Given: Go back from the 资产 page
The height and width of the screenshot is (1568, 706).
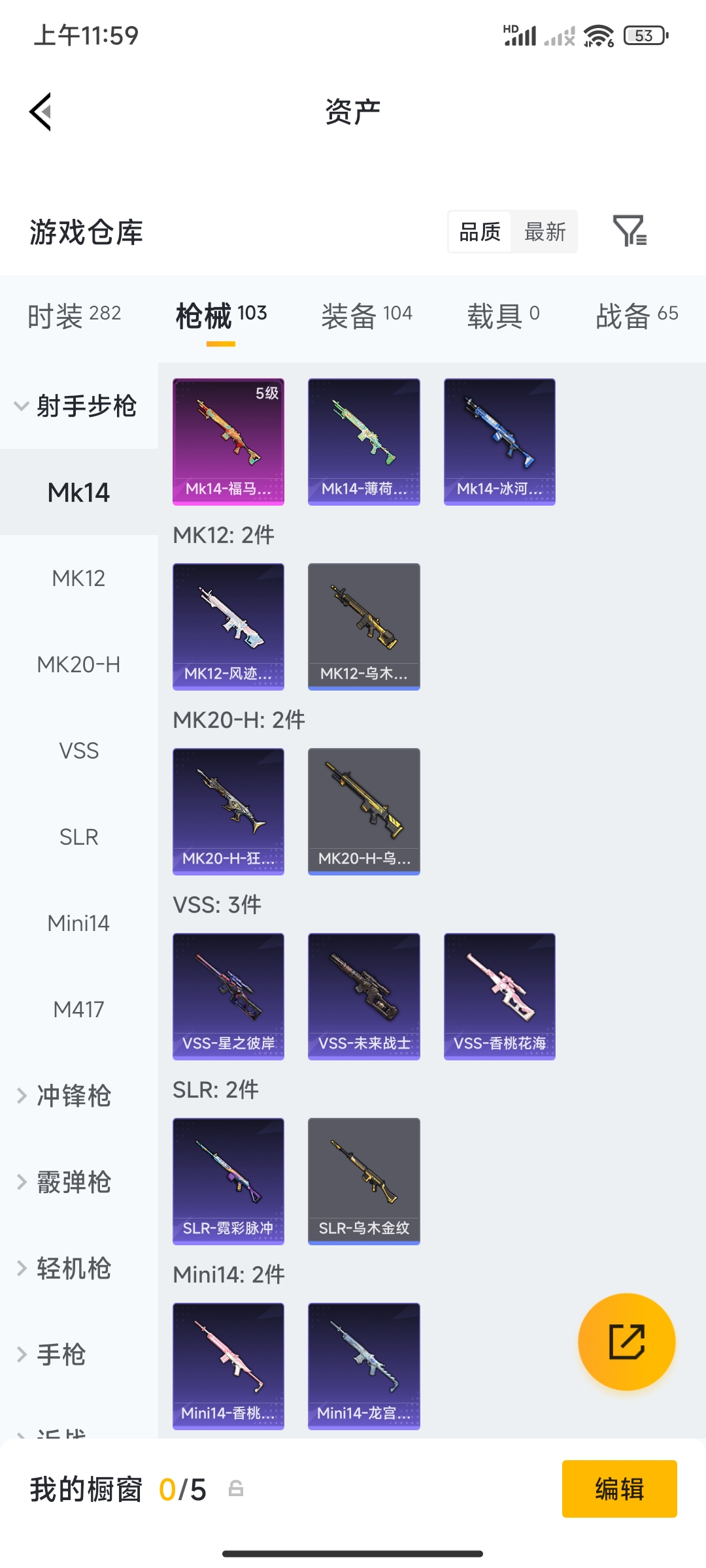Looking at the screenshot, I should (41, 112).
